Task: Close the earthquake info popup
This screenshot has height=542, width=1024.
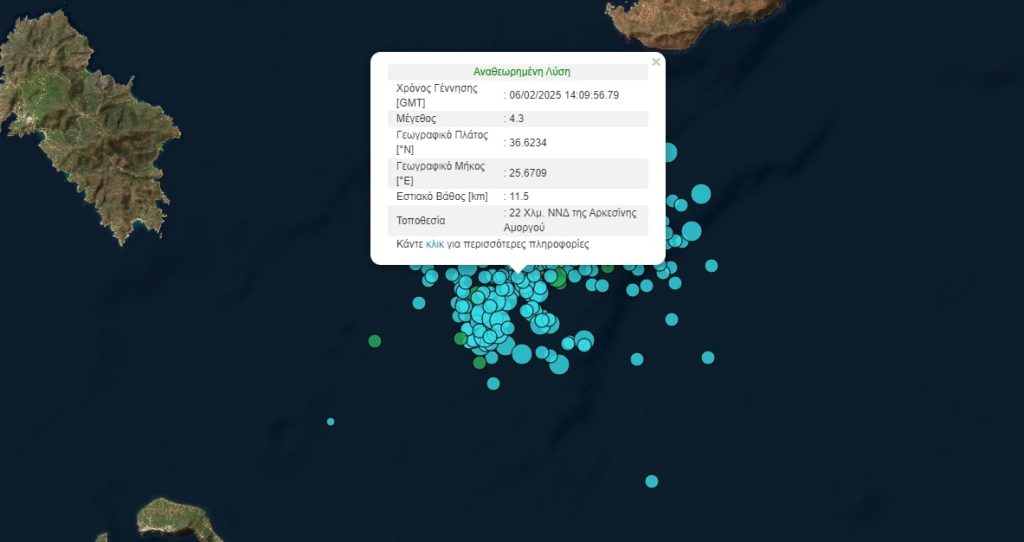Action: tap(656, 62)
